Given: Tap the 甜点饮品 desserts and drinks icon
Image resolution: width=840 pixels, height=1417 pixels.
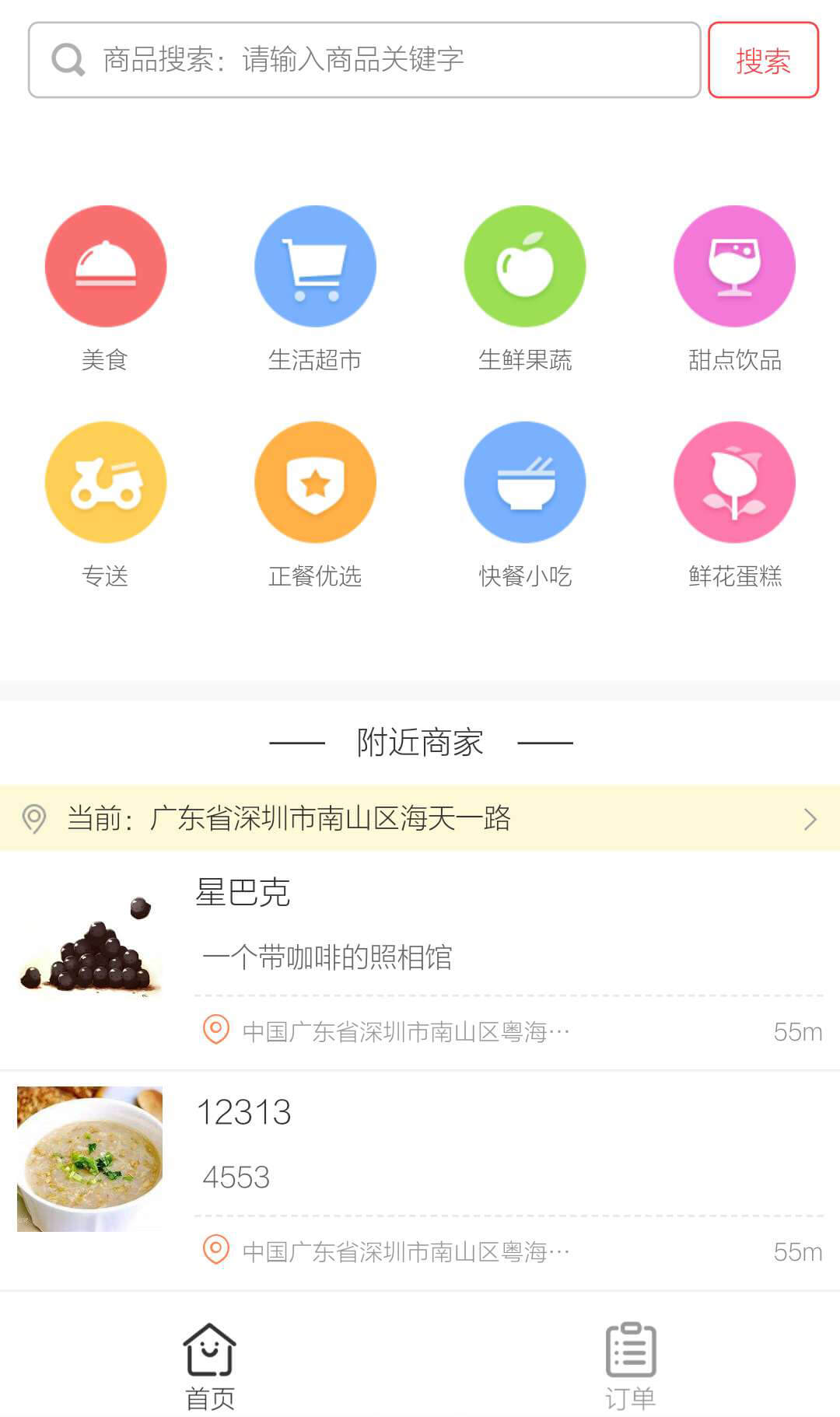Looking at the screenshot, I should coord(734,265).
